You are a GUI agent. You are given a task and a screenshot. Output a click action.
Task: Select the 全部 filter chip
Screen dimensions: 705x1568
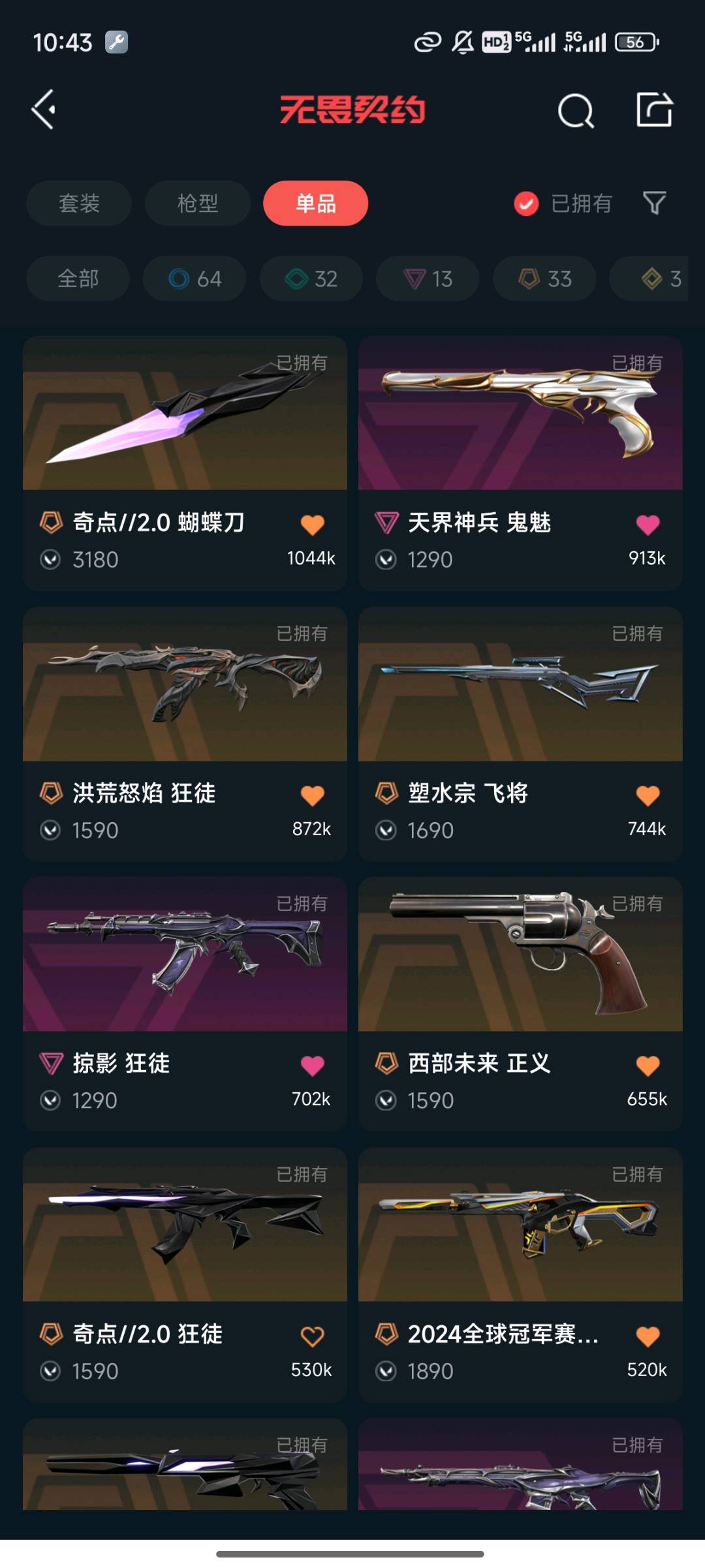pos(78,279)
